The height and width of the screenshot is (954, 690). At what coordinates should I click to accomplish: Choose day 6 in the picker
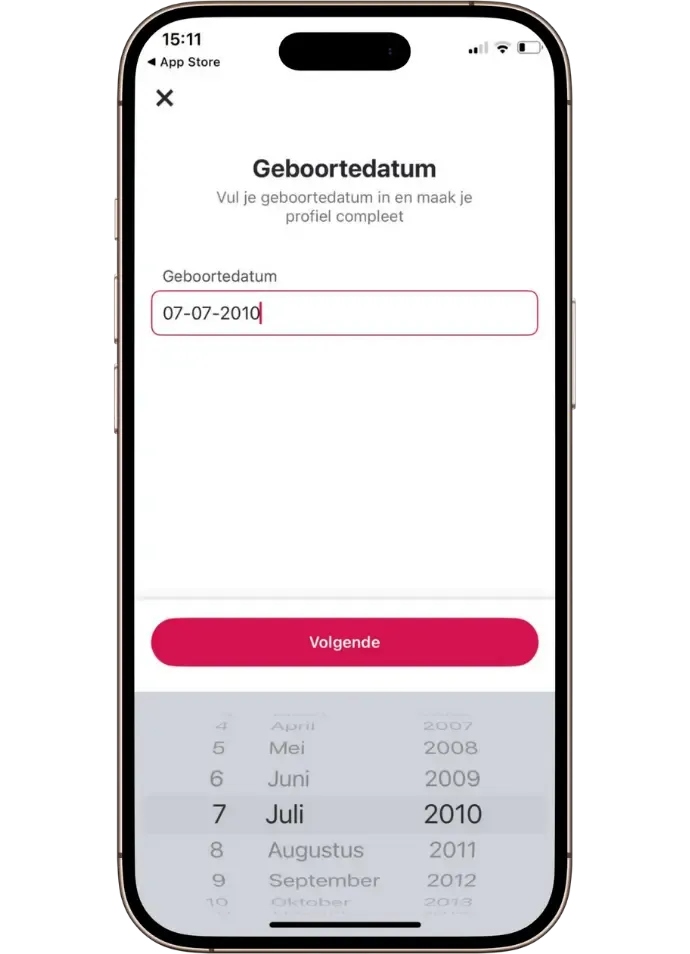(217, 778)
